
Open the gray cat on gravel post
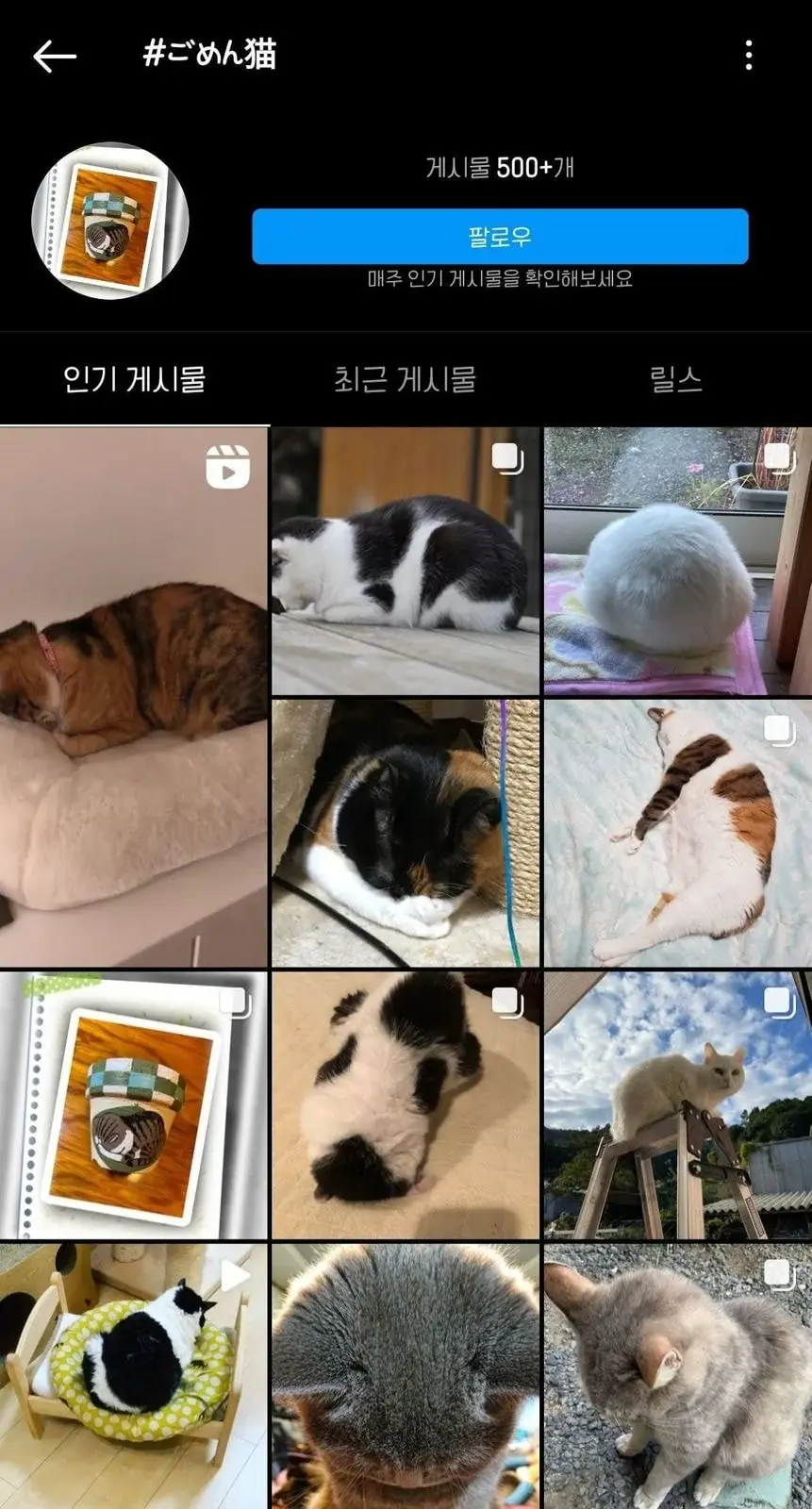click(677, 1375)
